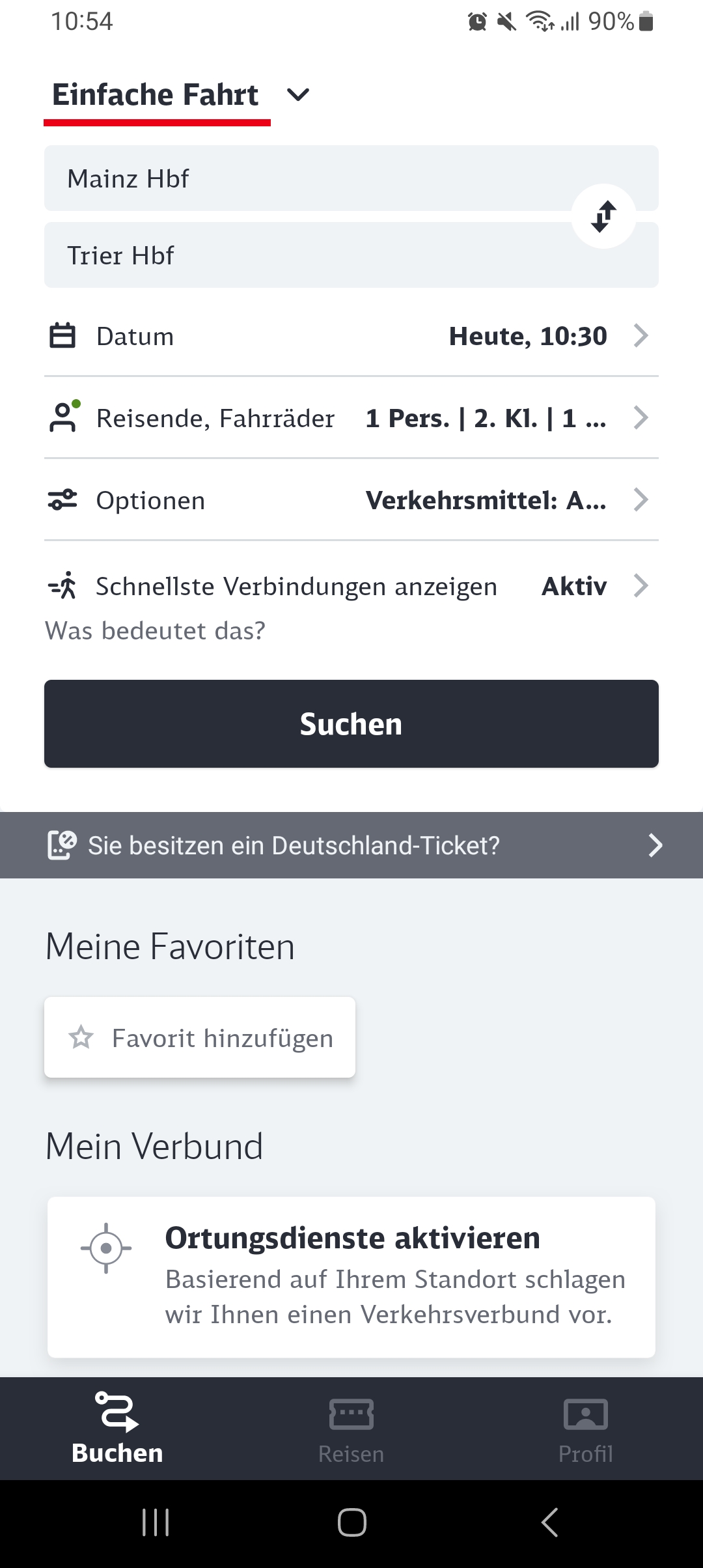Open Schnellste Verbindungen anzeigen setting

[x=351, y=585]
